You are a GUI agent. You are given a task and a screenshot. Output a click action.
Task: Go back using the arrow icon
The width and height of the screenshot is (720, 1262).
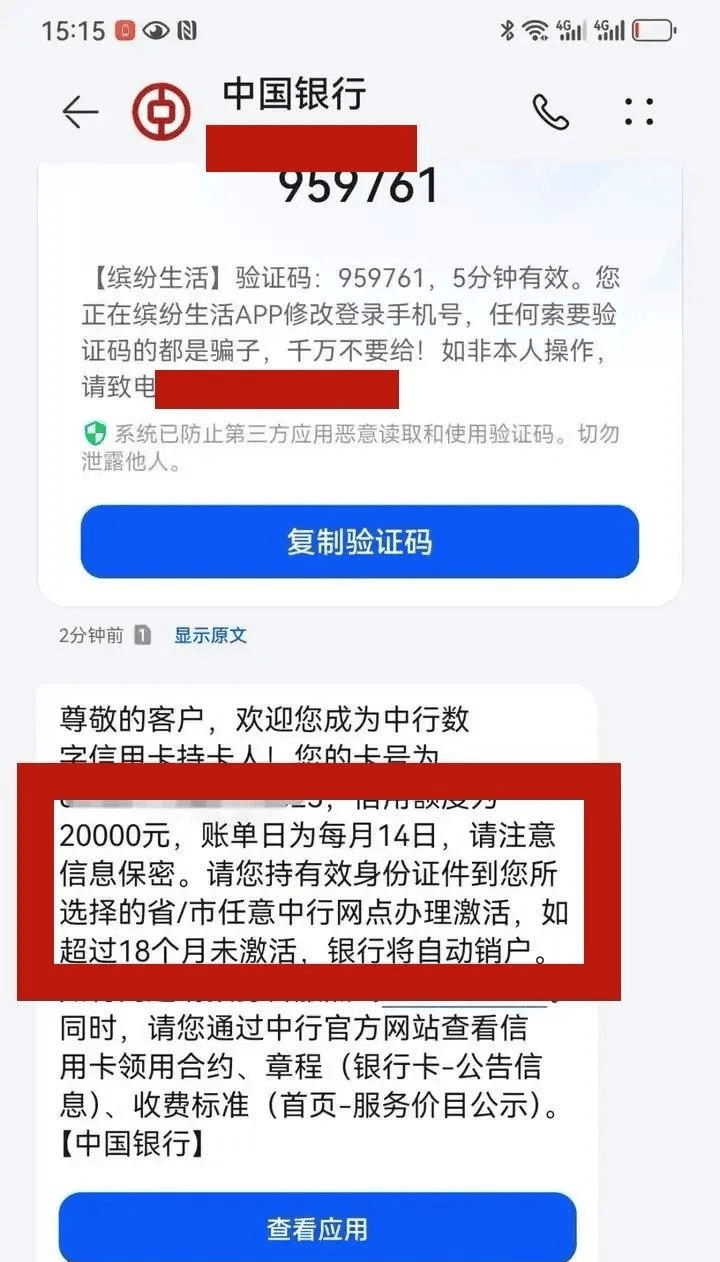(x=80, y=112)
